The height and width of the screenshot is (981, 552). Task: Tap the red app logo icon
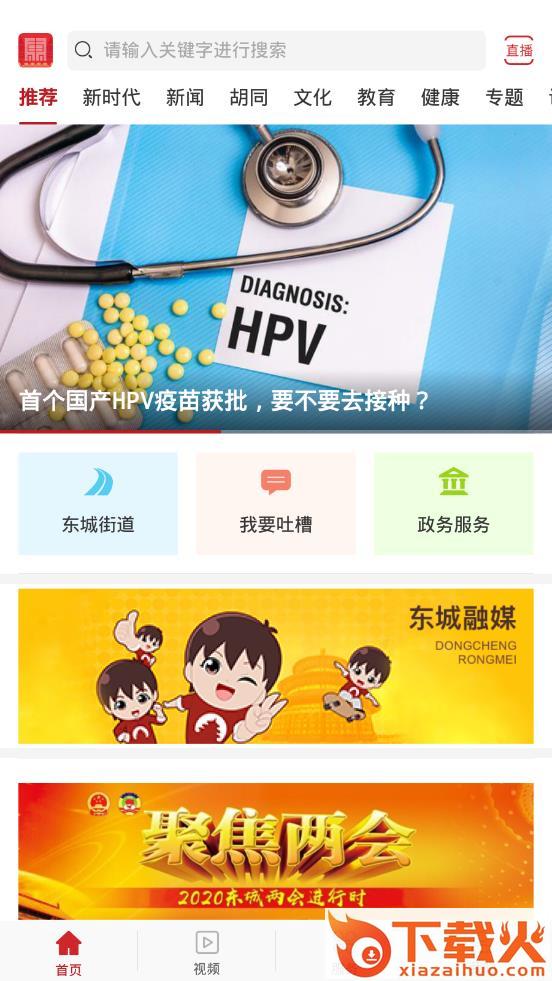[x=35, y=50]
